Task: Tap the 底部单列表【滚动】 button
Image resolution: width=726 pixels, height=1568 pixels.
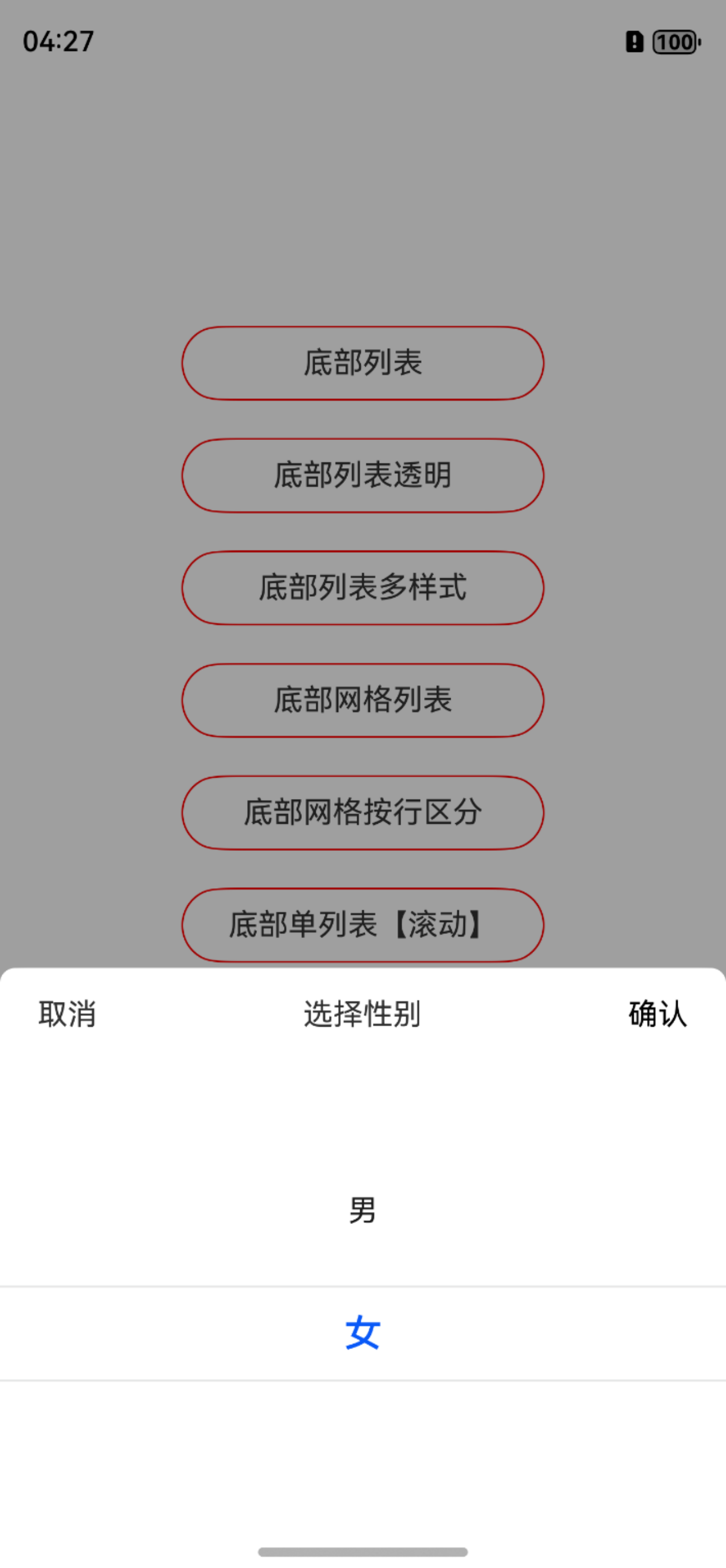Action: [x=362, y=925]
